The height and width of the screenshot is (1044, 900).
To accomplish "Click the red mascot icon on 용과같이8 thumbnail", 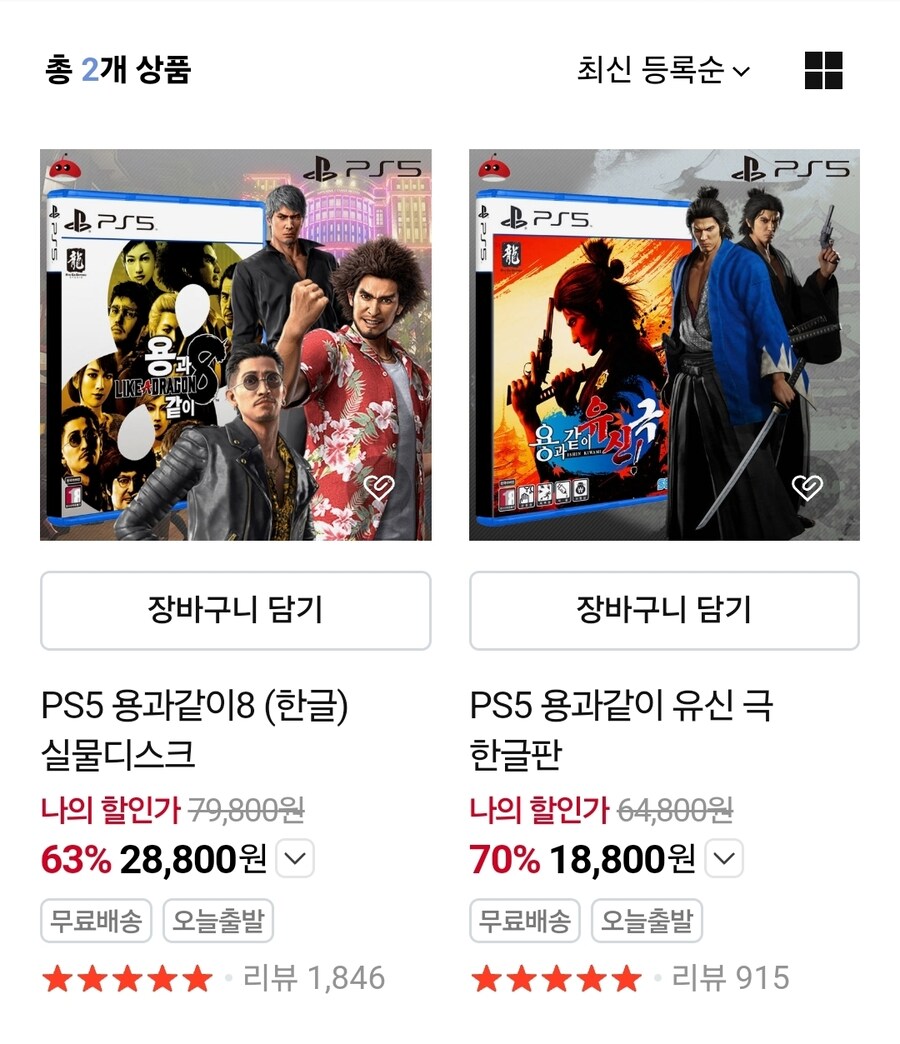I will pyautogui.click(x=67, y=170).
